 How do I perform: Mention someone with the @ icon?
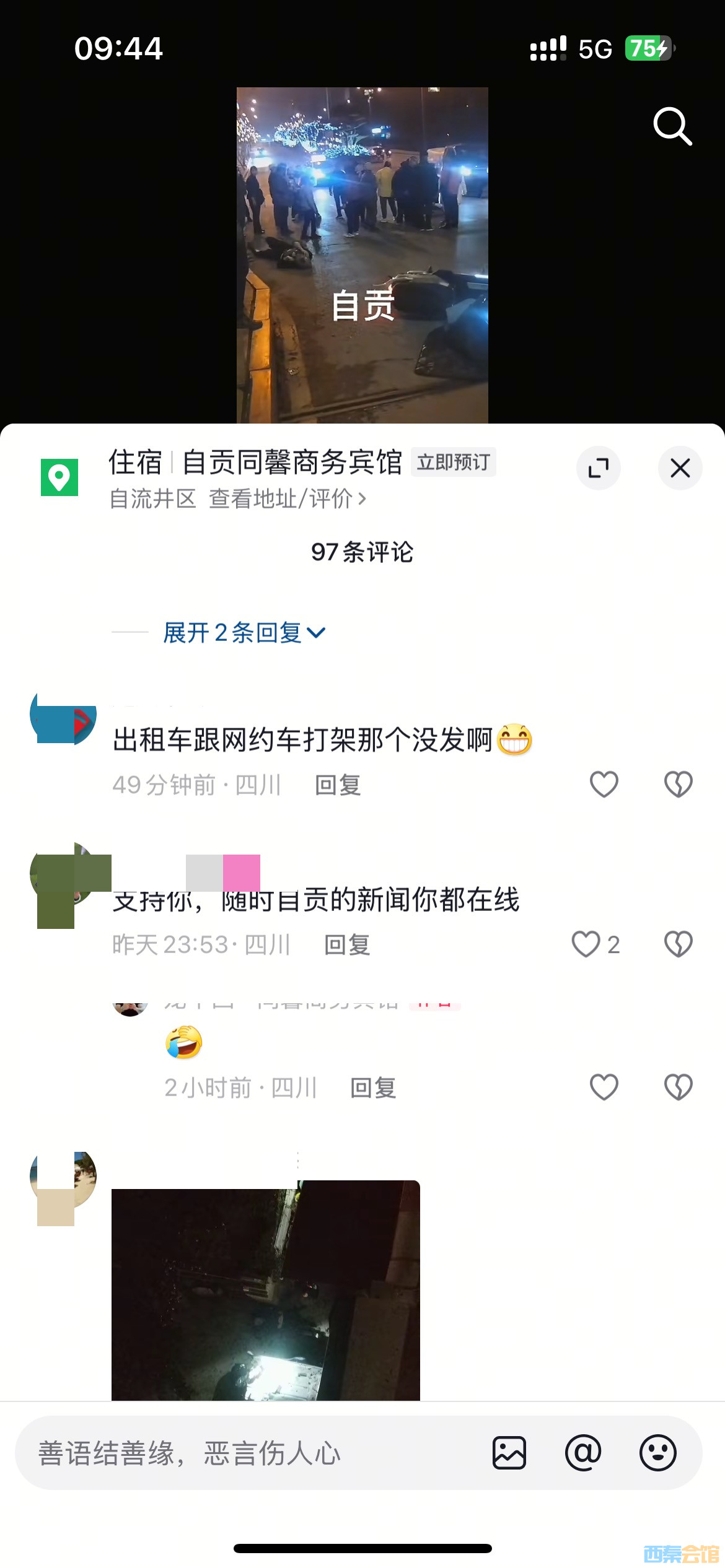583,1453
